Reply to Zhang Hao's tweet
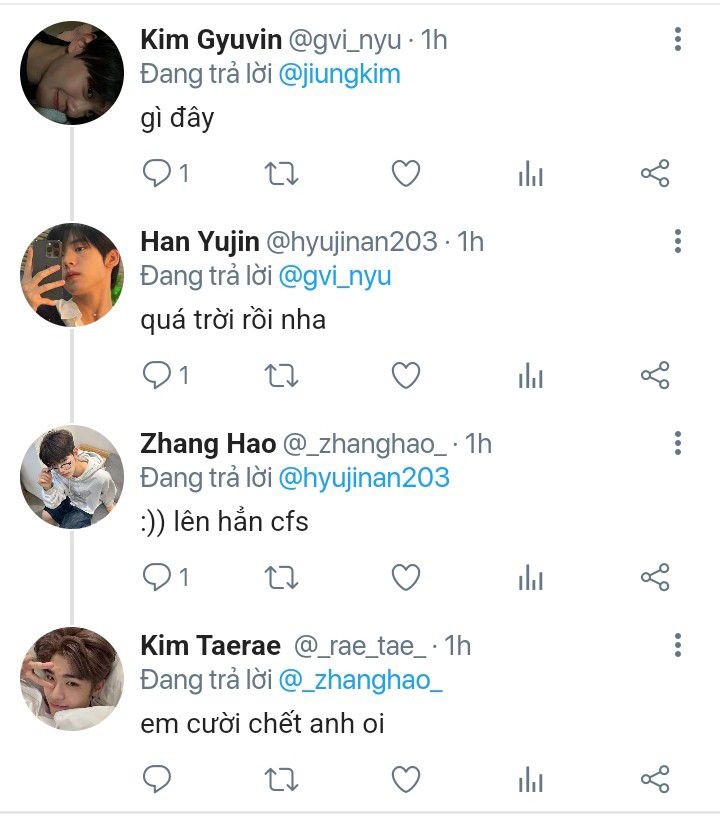This screenshot has height=822, width=720. pyautogui.click(x=157, y=578)
